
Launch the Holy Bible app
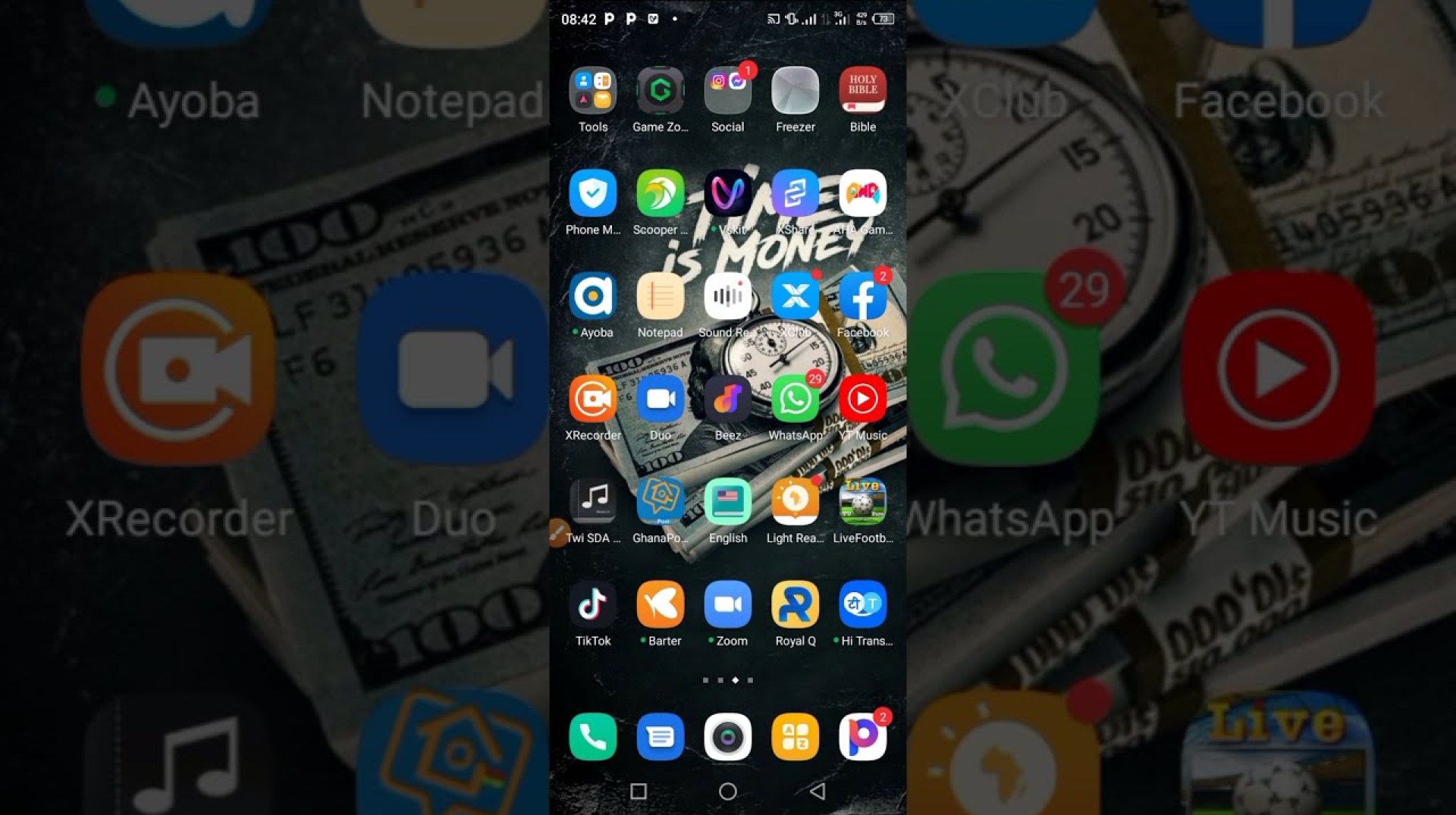862,90
